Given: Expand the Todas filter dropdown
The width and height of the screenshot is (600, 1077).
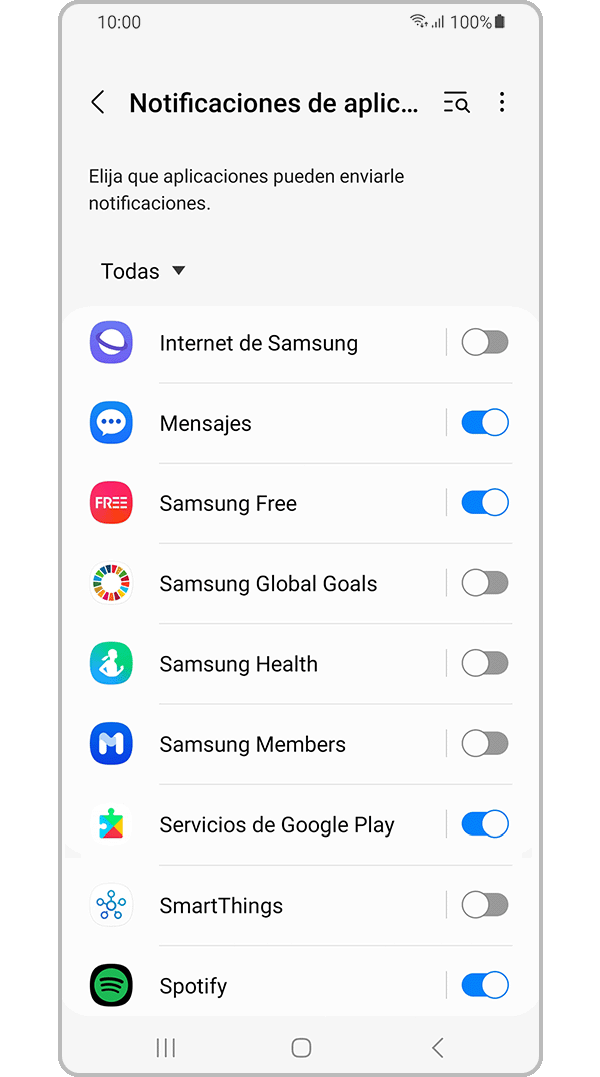Looking at the screenshot, I should (143, 271).
